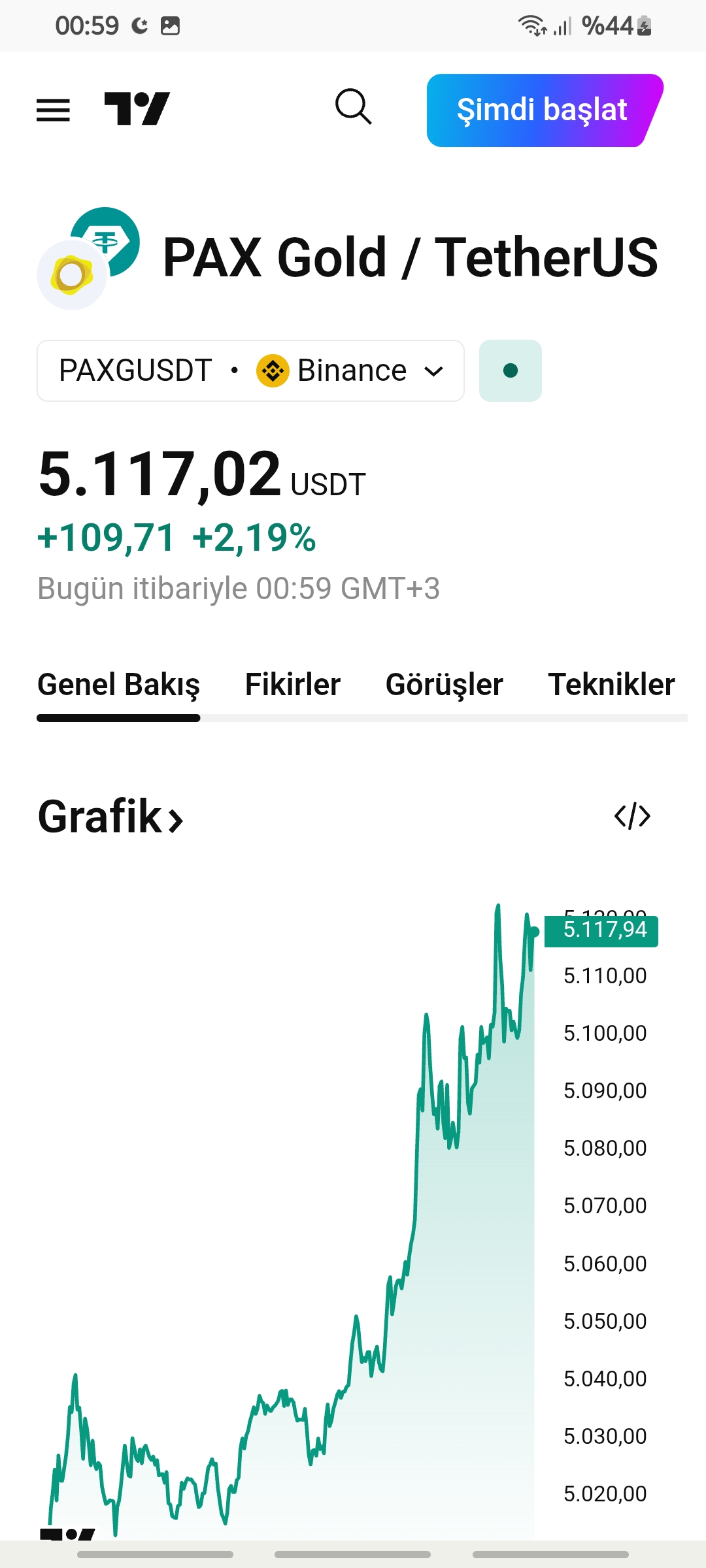Select the Genel Bakış tab
This screenshot has height=1568, width=706.
[118, 685]
